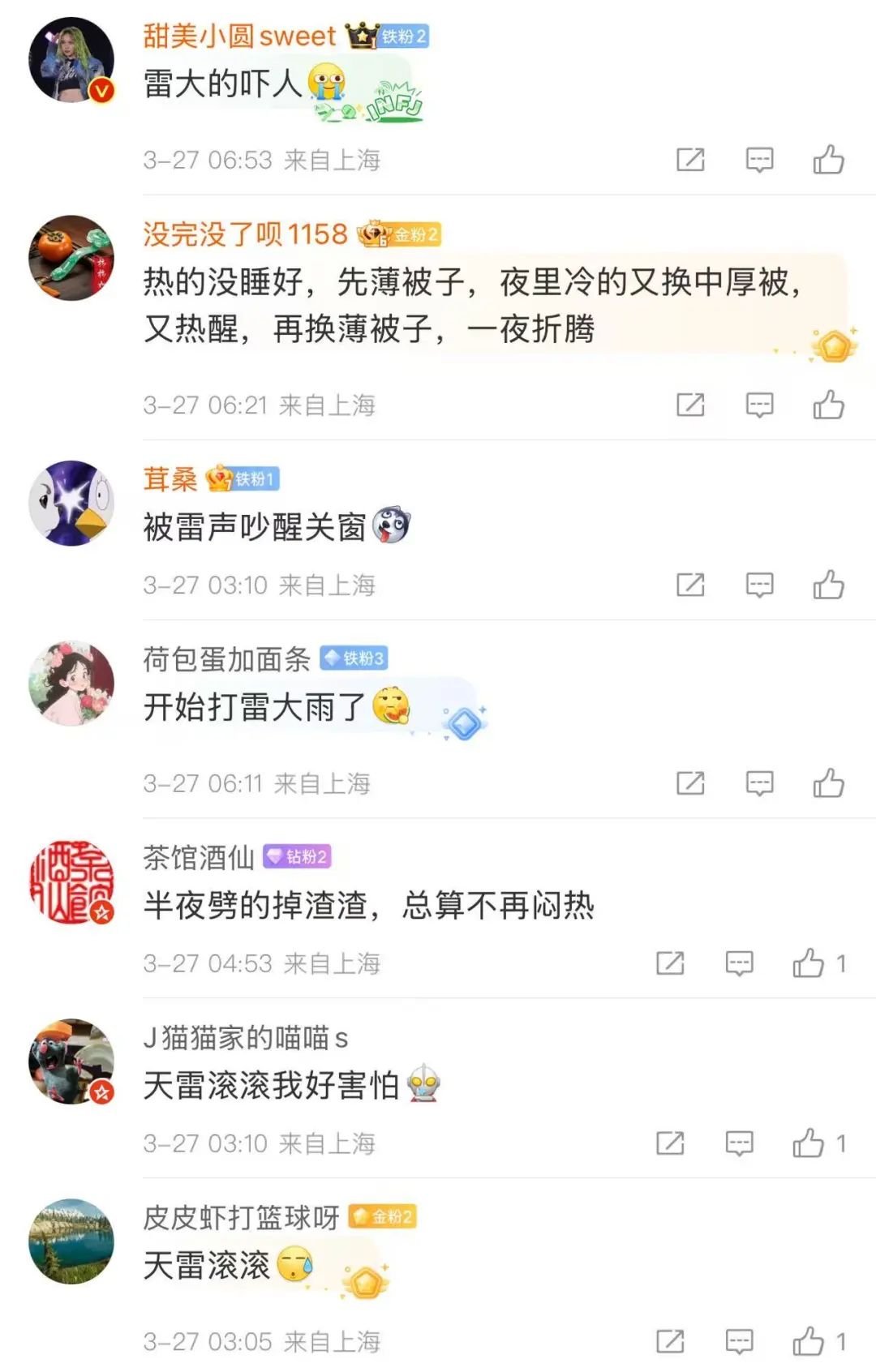Share 没完没了呗1158's comment
Image resolution: width=876 pixels, height=1372 pixels.
[691, 405]
